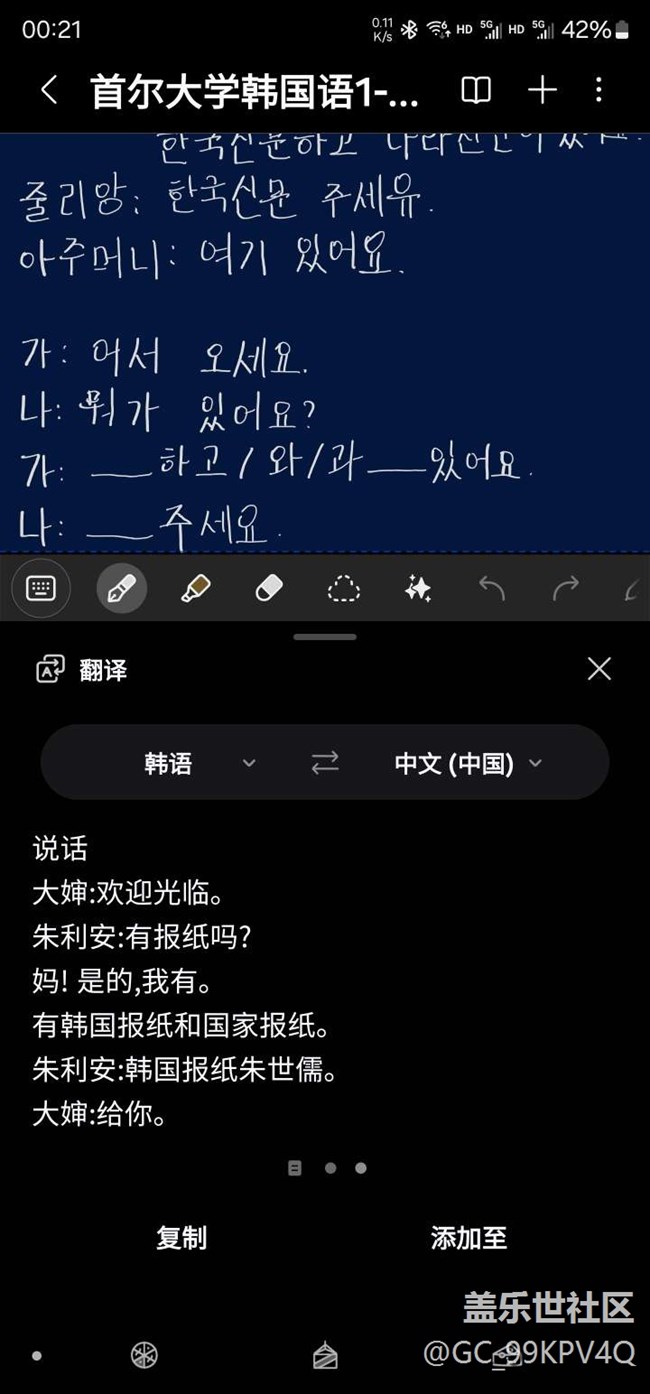The height and width of the screenshot is (1394, 650).
Task: Close the translation panel
Action: 599,668
